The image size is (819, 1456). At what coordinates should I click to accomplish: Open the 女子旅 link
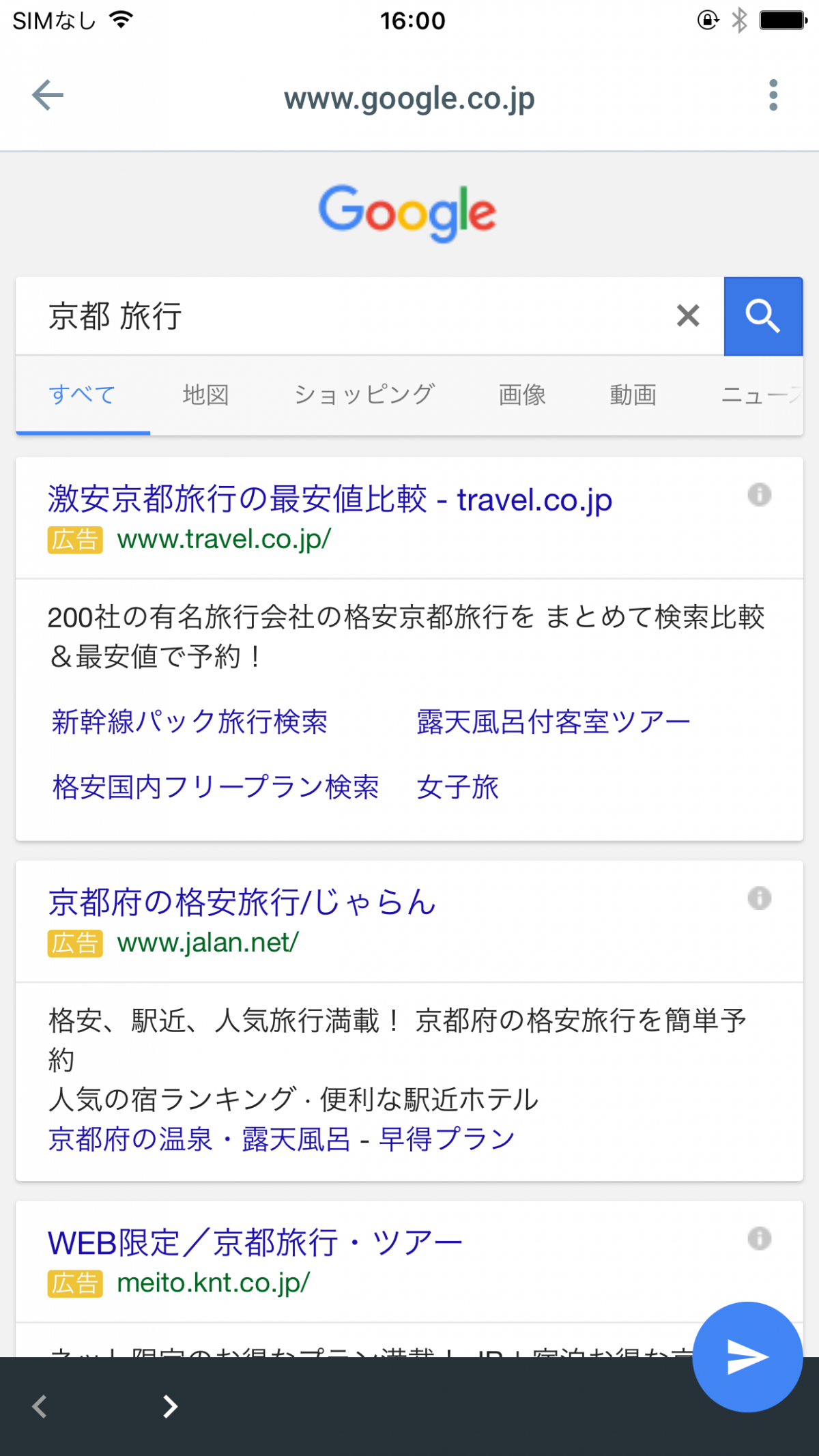click(457, 787)
